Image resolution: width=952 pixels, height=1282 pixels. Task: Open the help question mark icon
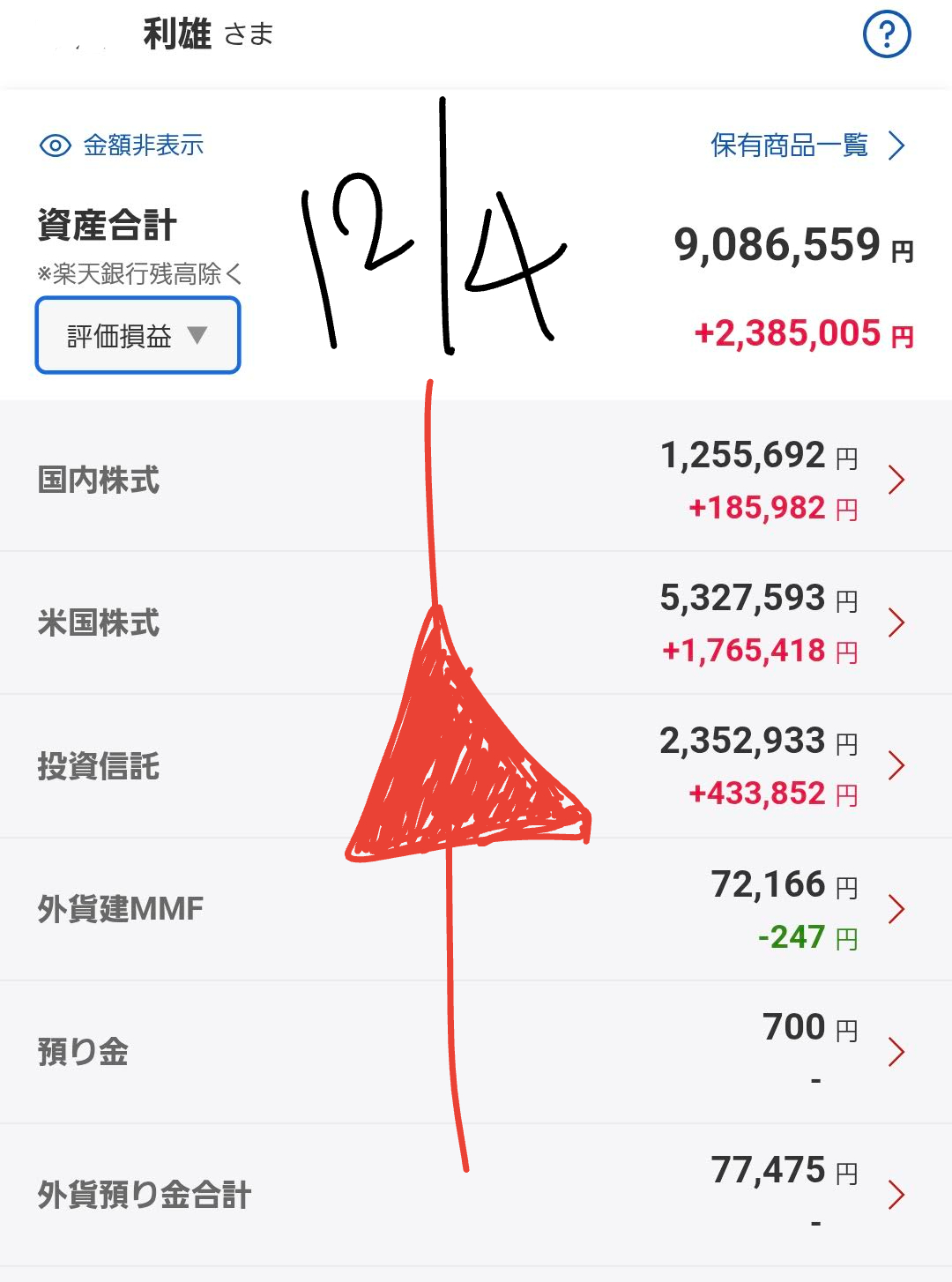[x=886, y=34]
